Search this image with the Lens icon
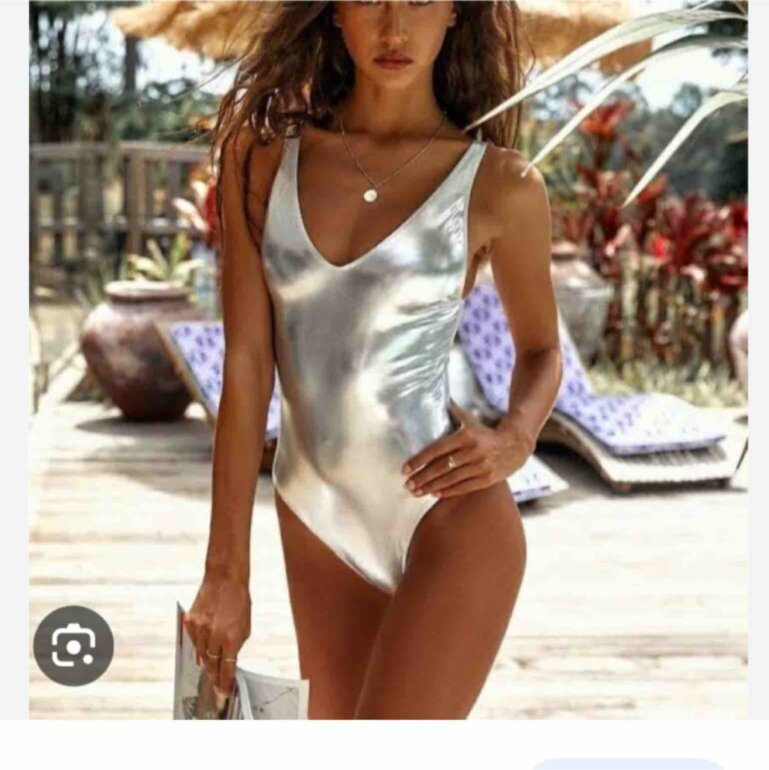 74,646
